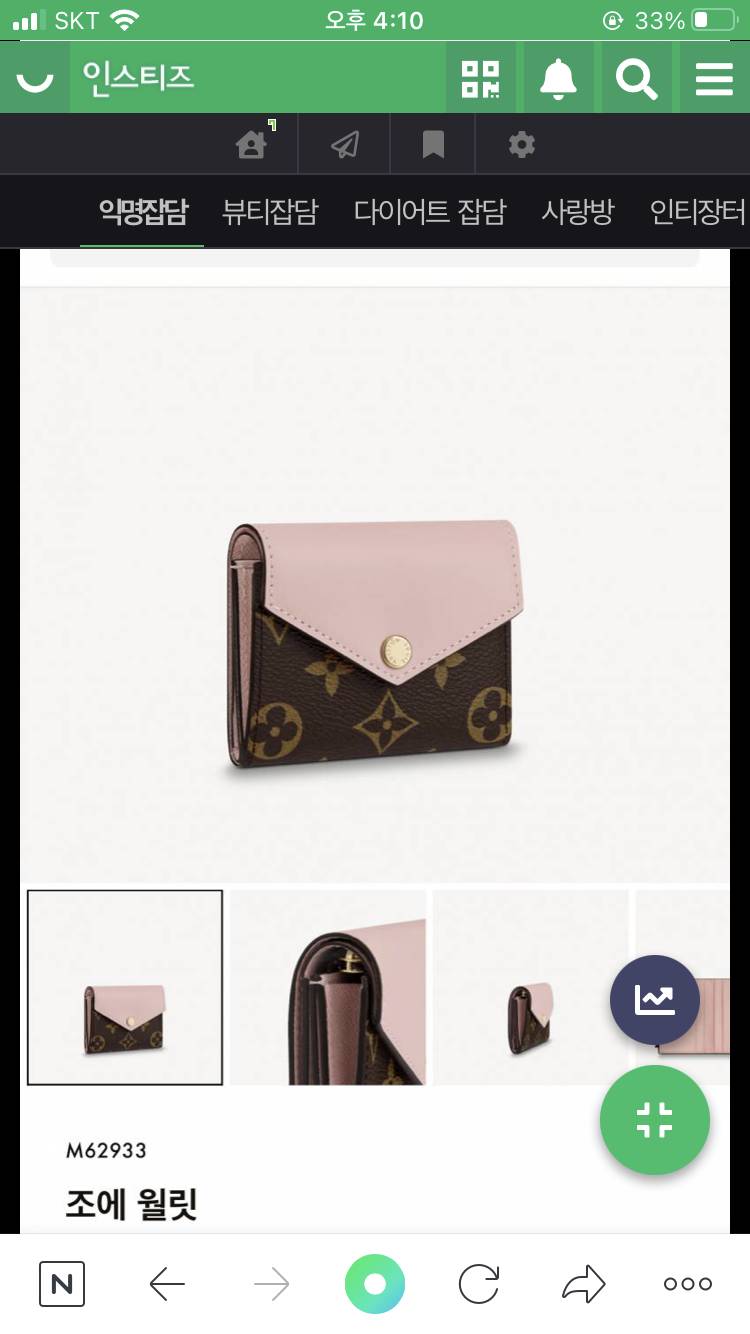Open the notifications bell
Image resolution: width=750 pixels, height=1334 pixels.
click(558, 78)
